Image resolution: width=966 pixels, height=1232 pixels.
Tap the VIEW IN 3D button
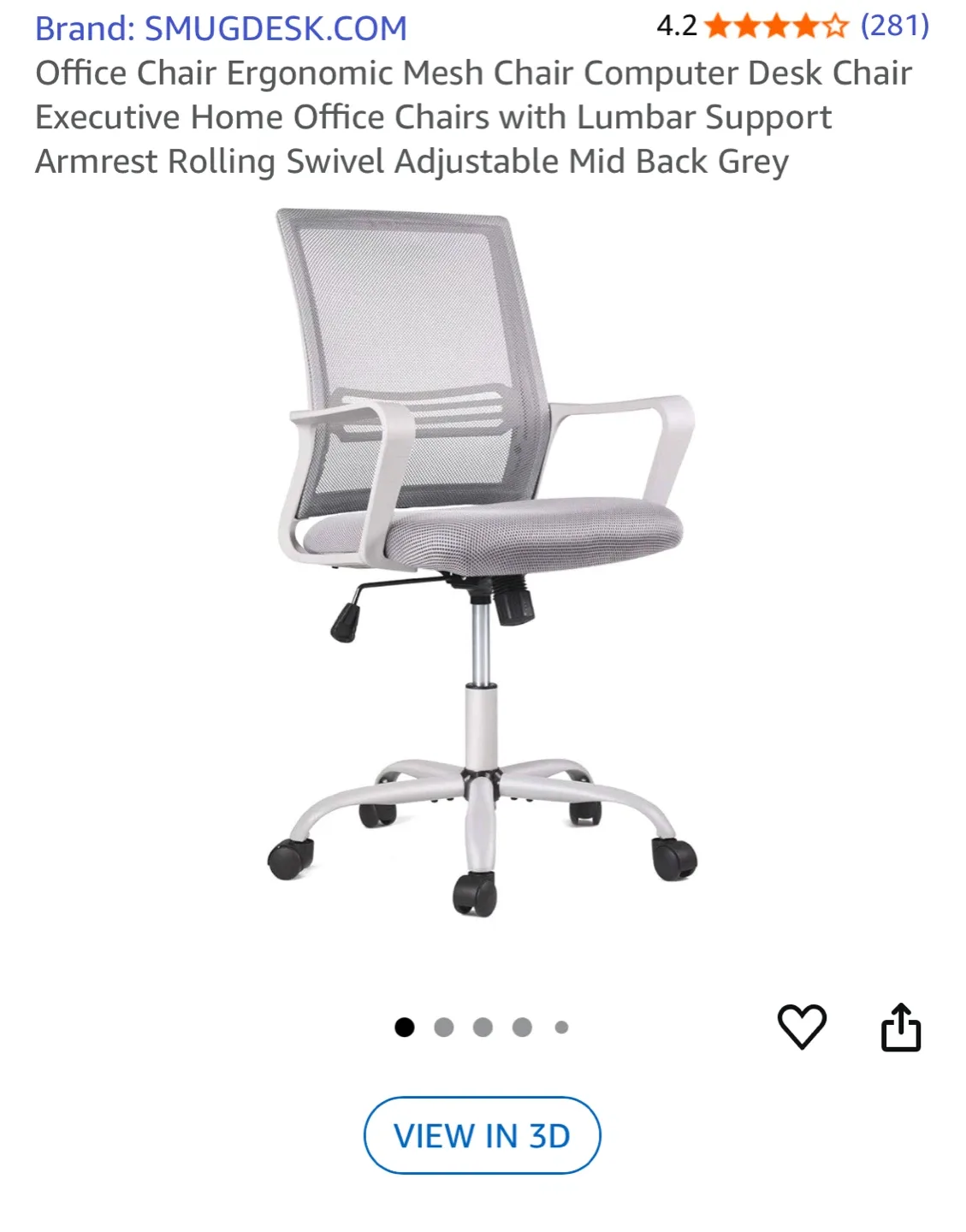coord(482,1136)
